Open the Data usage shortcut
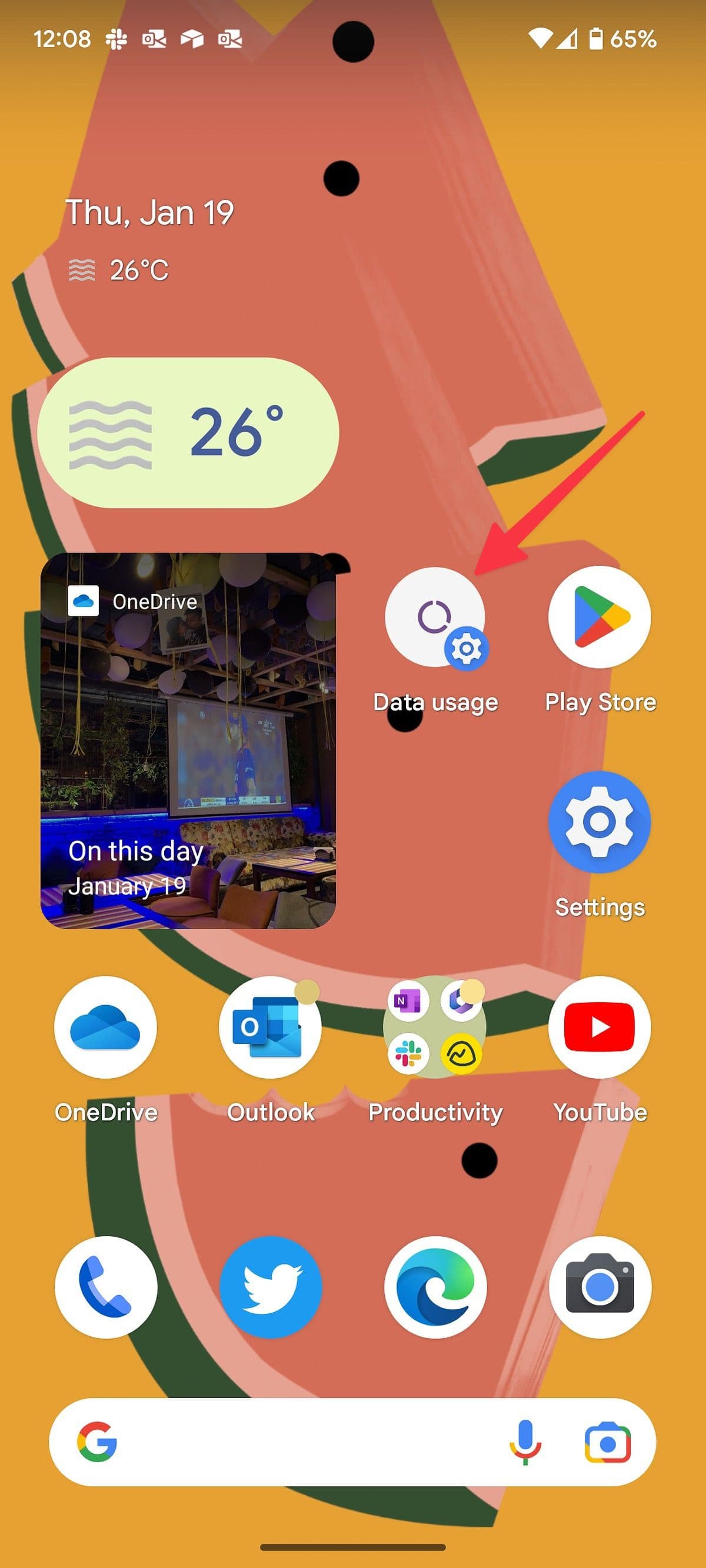The height and width of the screenshot is (1568, 706). [x=435, y=618]
